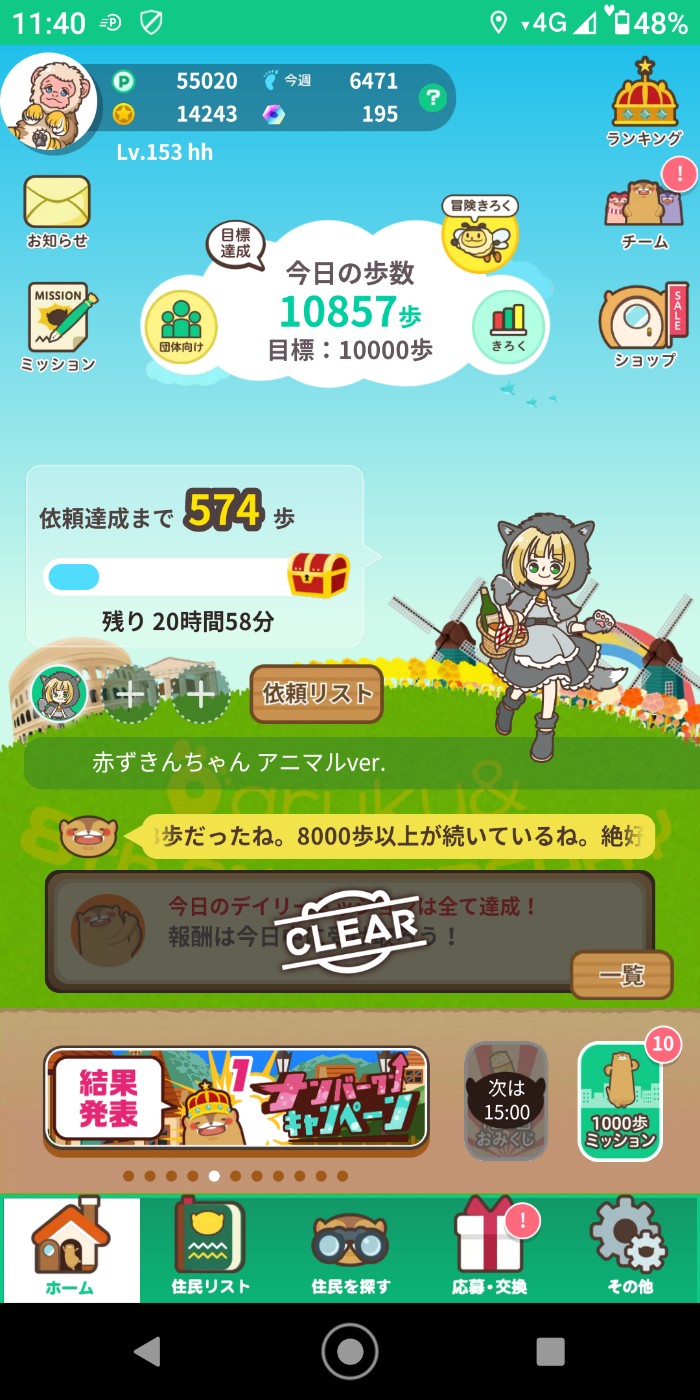Open the monkey profile avatar

point(48,103)
